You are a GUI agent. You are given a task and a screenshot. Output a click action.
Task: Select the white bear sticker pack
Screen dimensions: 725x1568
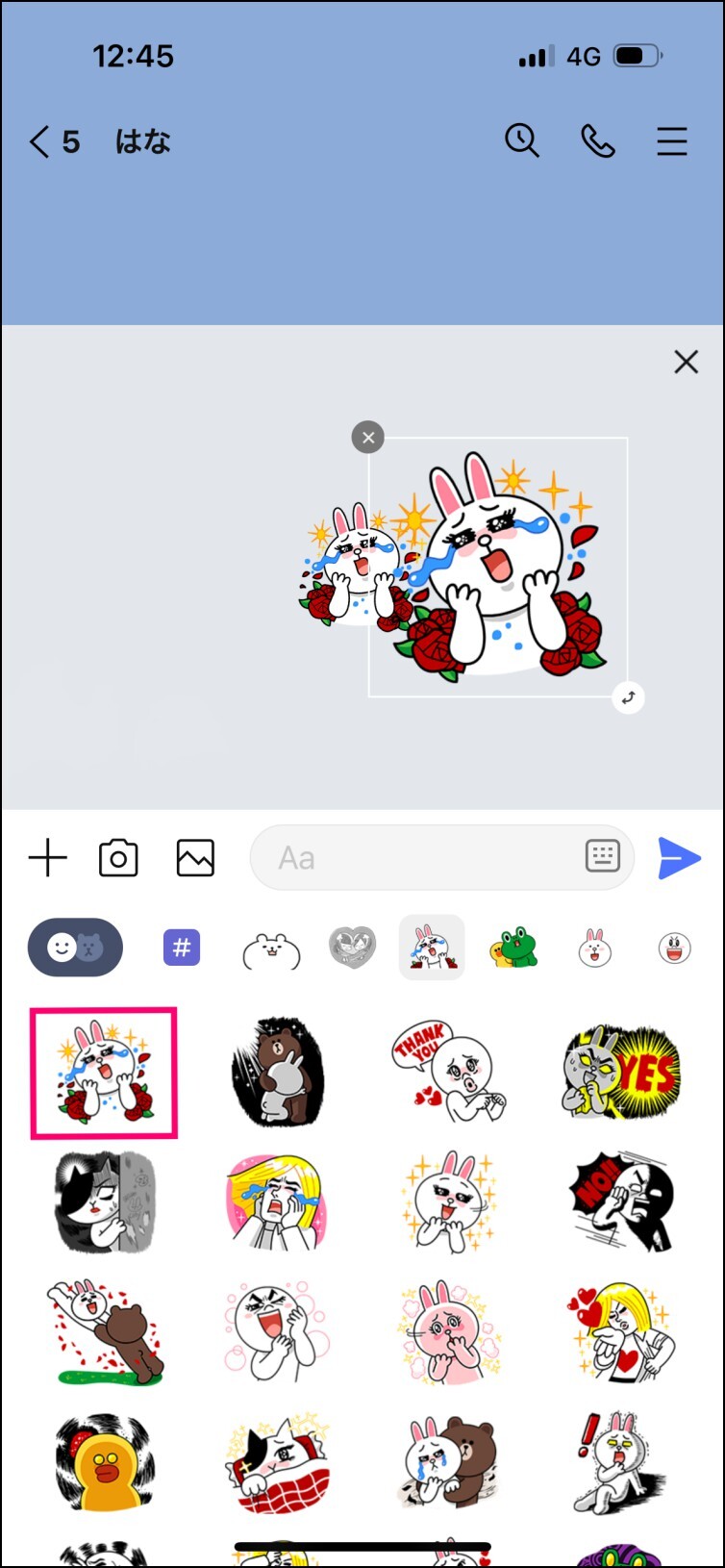pyautogui.click(x=271, y=950)
